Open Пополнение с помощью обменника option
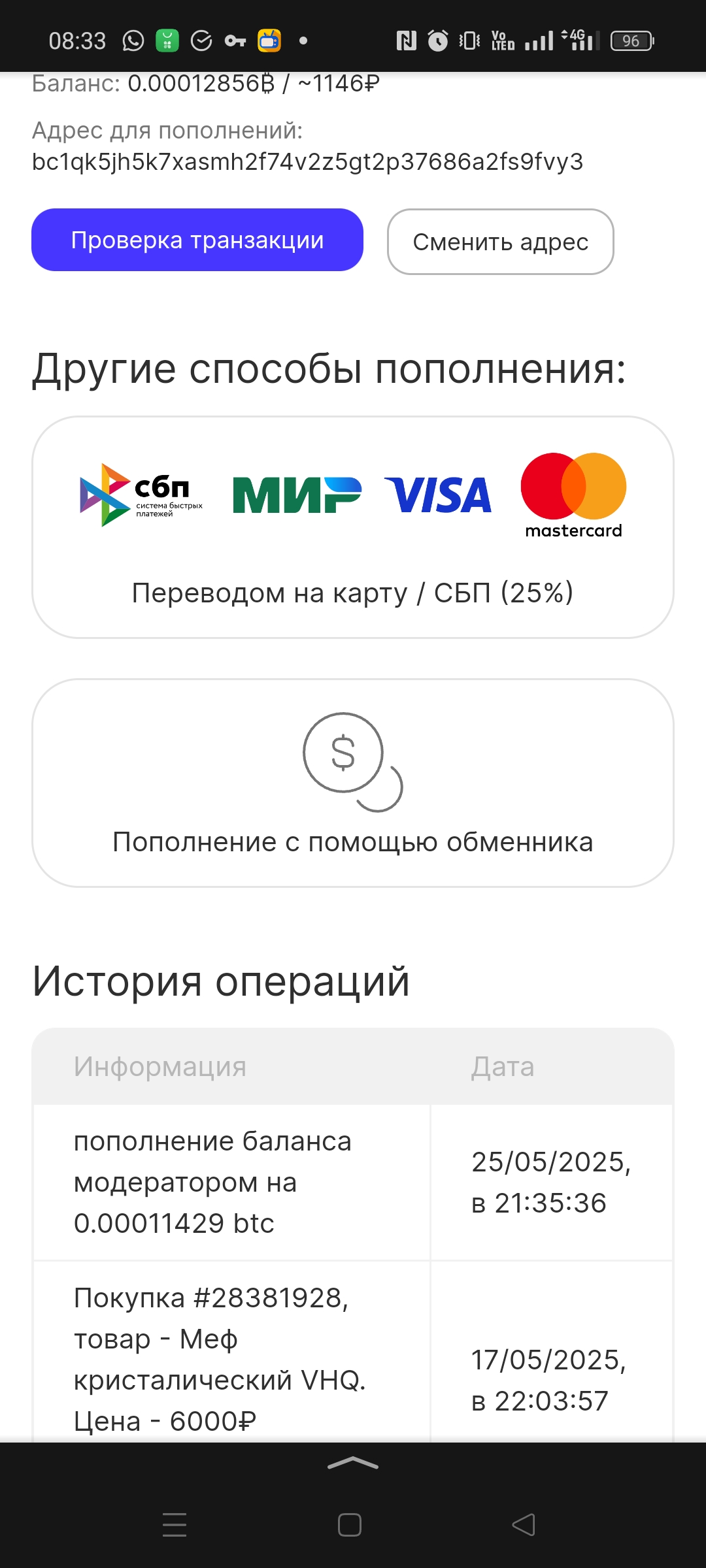Image resolution: width=706 pixels, height=1568 pixels. pos(353,783)
